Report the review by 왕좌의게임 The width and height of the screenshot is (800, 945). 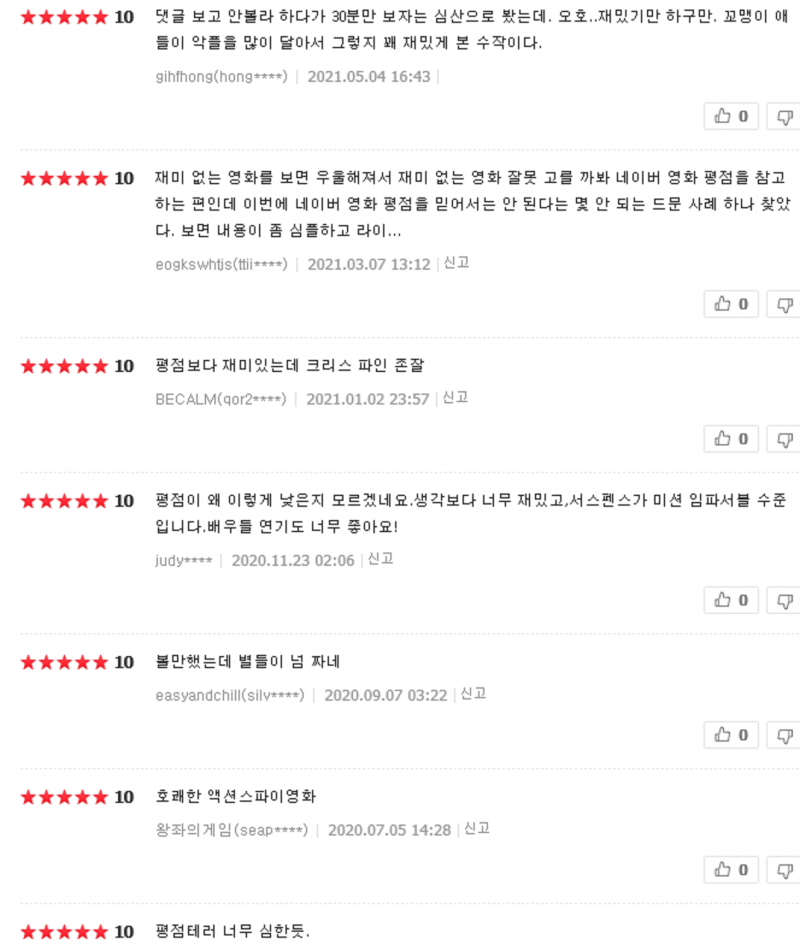coord(477,829)
